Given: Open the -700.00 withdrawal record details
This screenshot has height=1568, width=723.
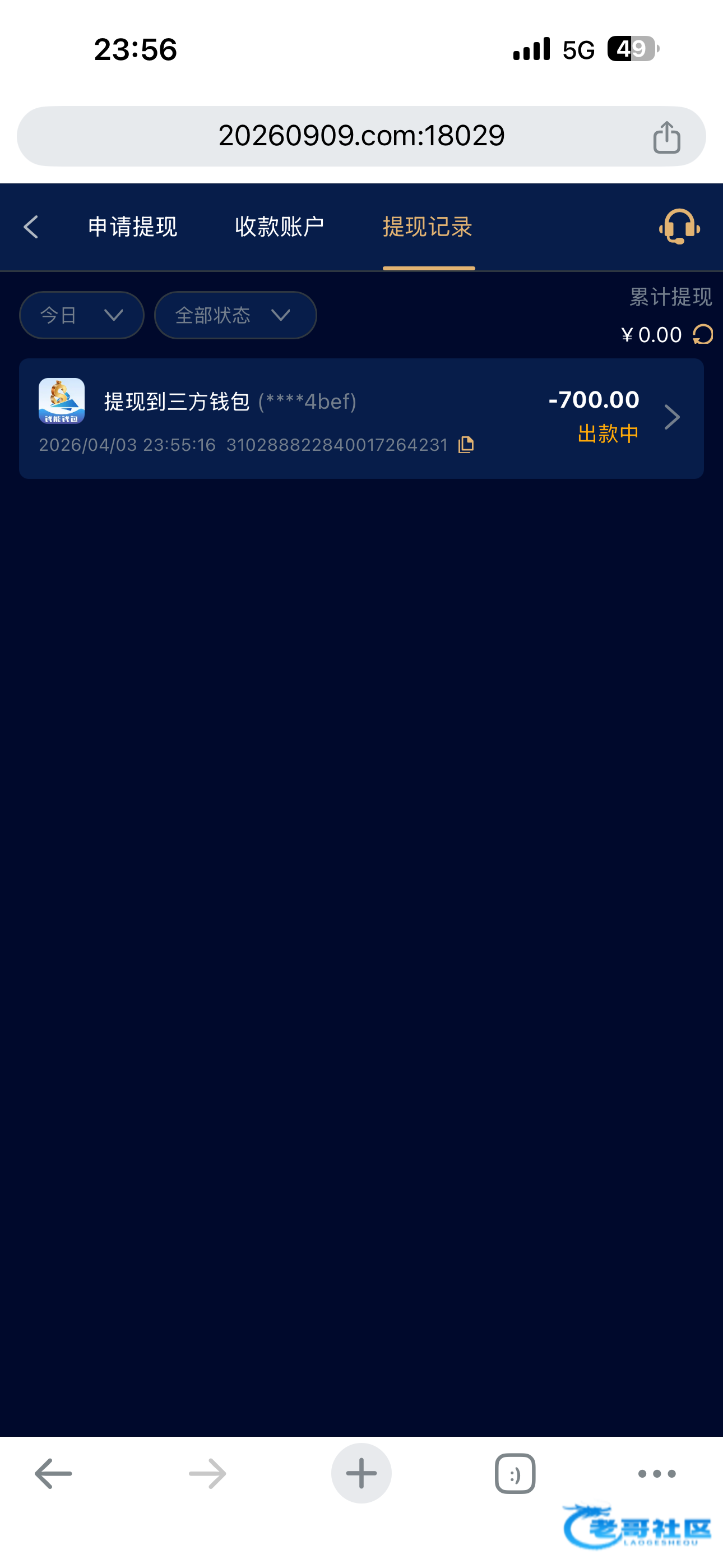Looking at the screenshot, I should 671,418.
